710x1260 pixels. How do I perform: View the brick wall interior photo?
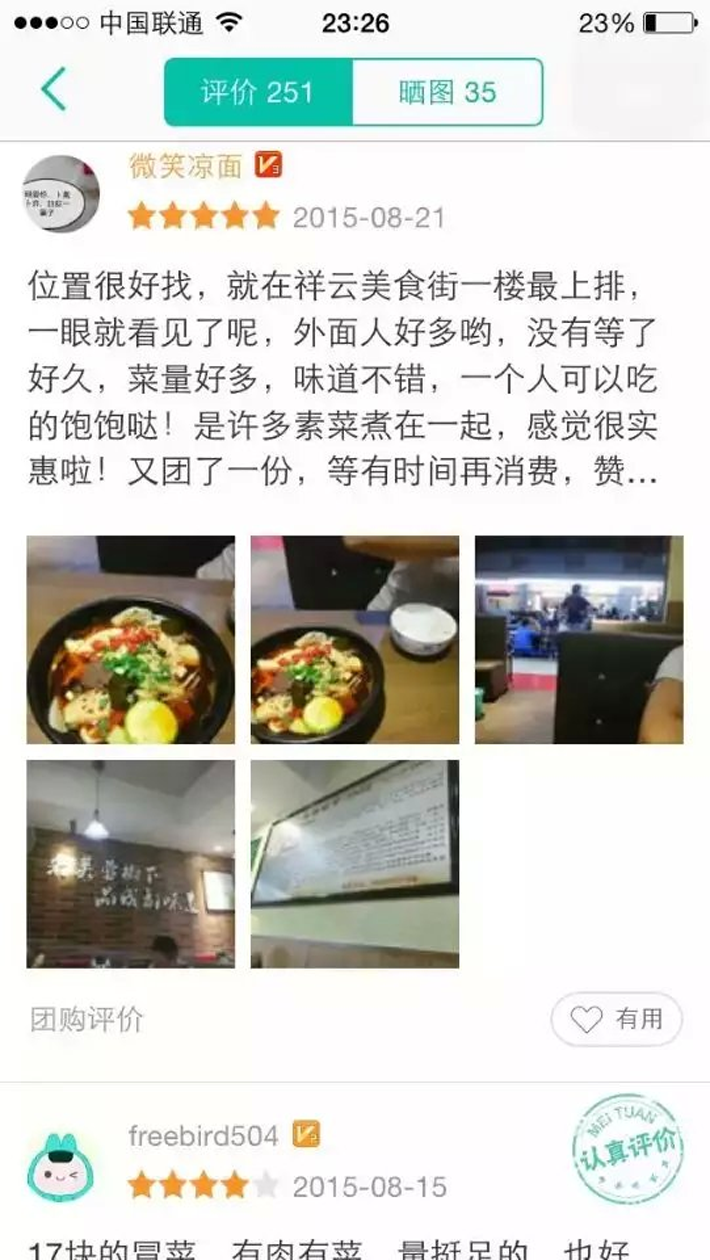pos(131,864)
